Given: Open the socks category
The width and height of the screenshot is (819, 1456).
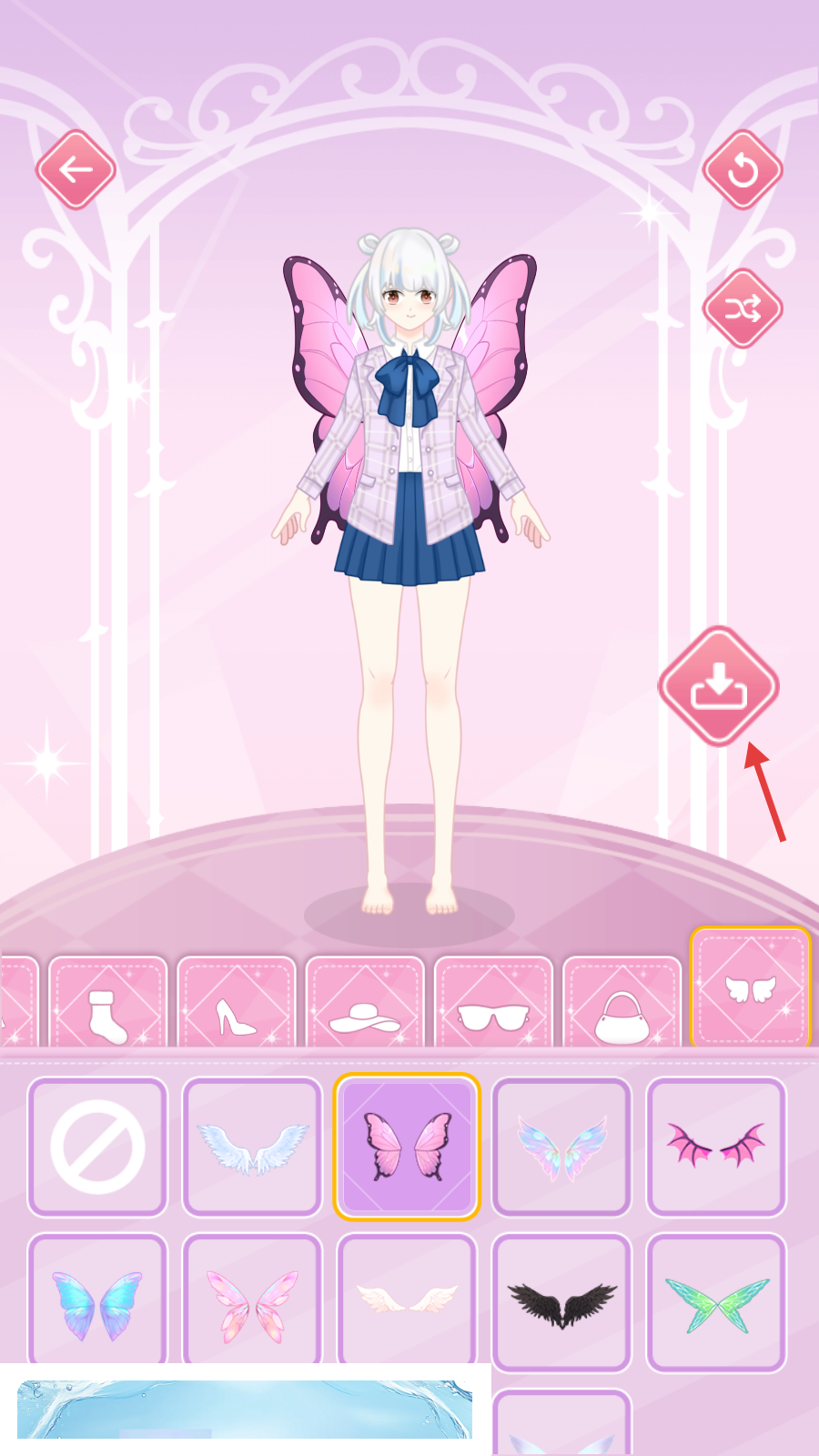Looking at the screenshot, I should (108, 1002).
